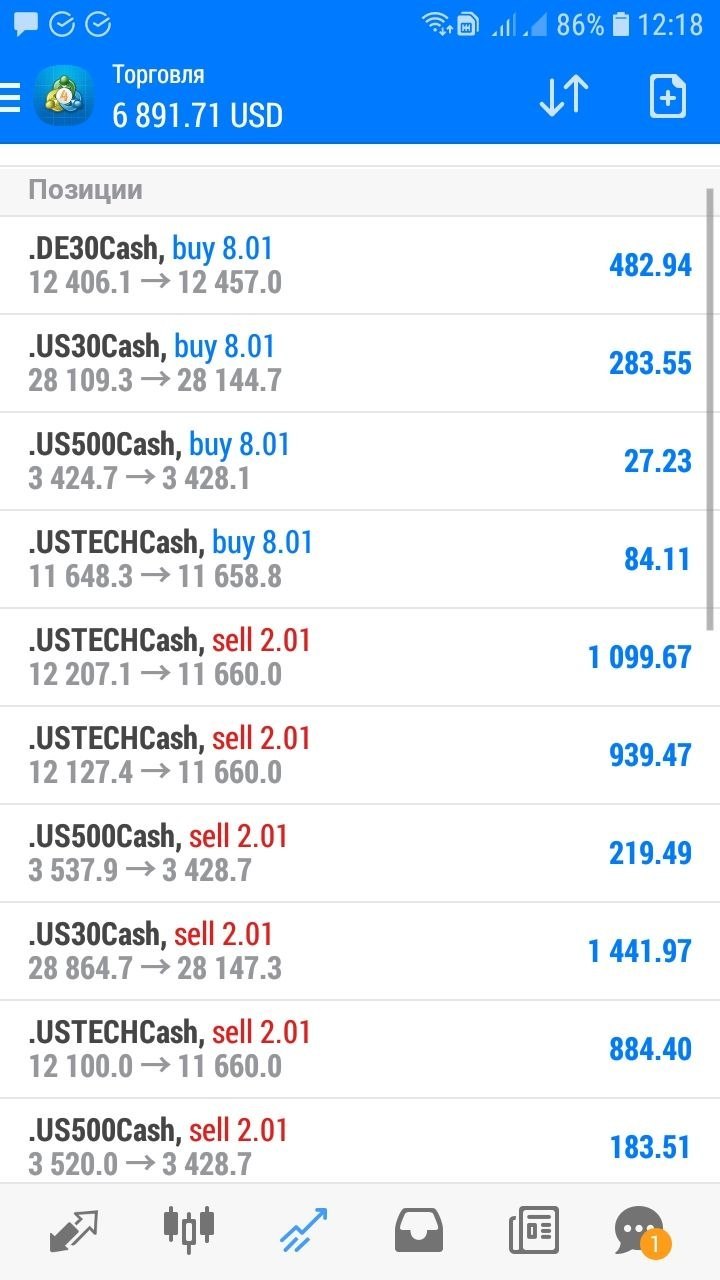Image resolution: width=720 pixels, height=1280 pixels.
Task: Switch to the candlestick Chart tab
Action: [x=189, y=1230]
